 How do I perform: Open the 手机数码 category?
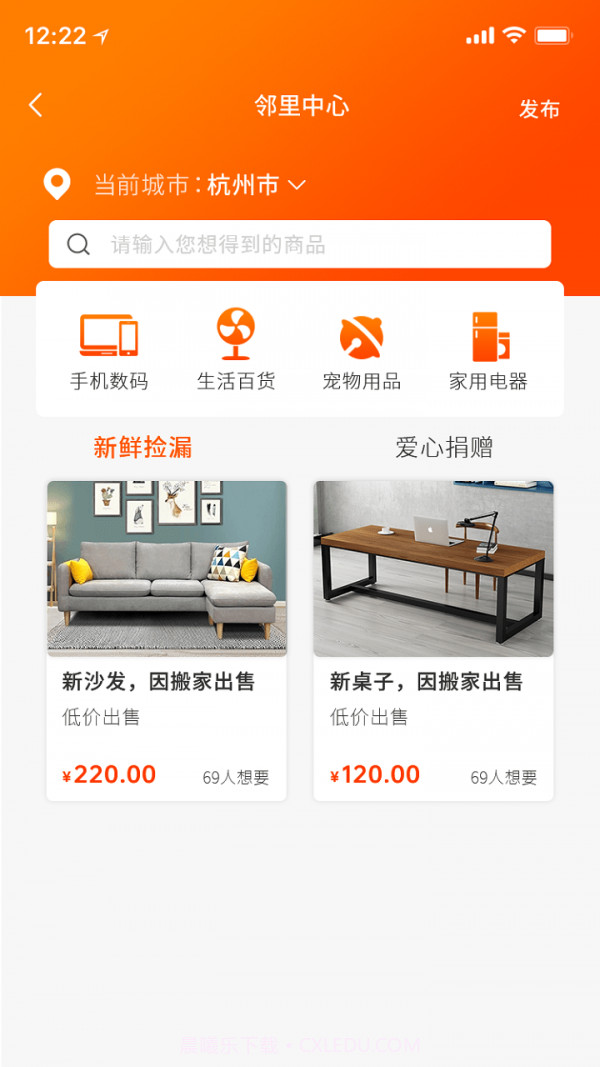[x=109, y=350]
